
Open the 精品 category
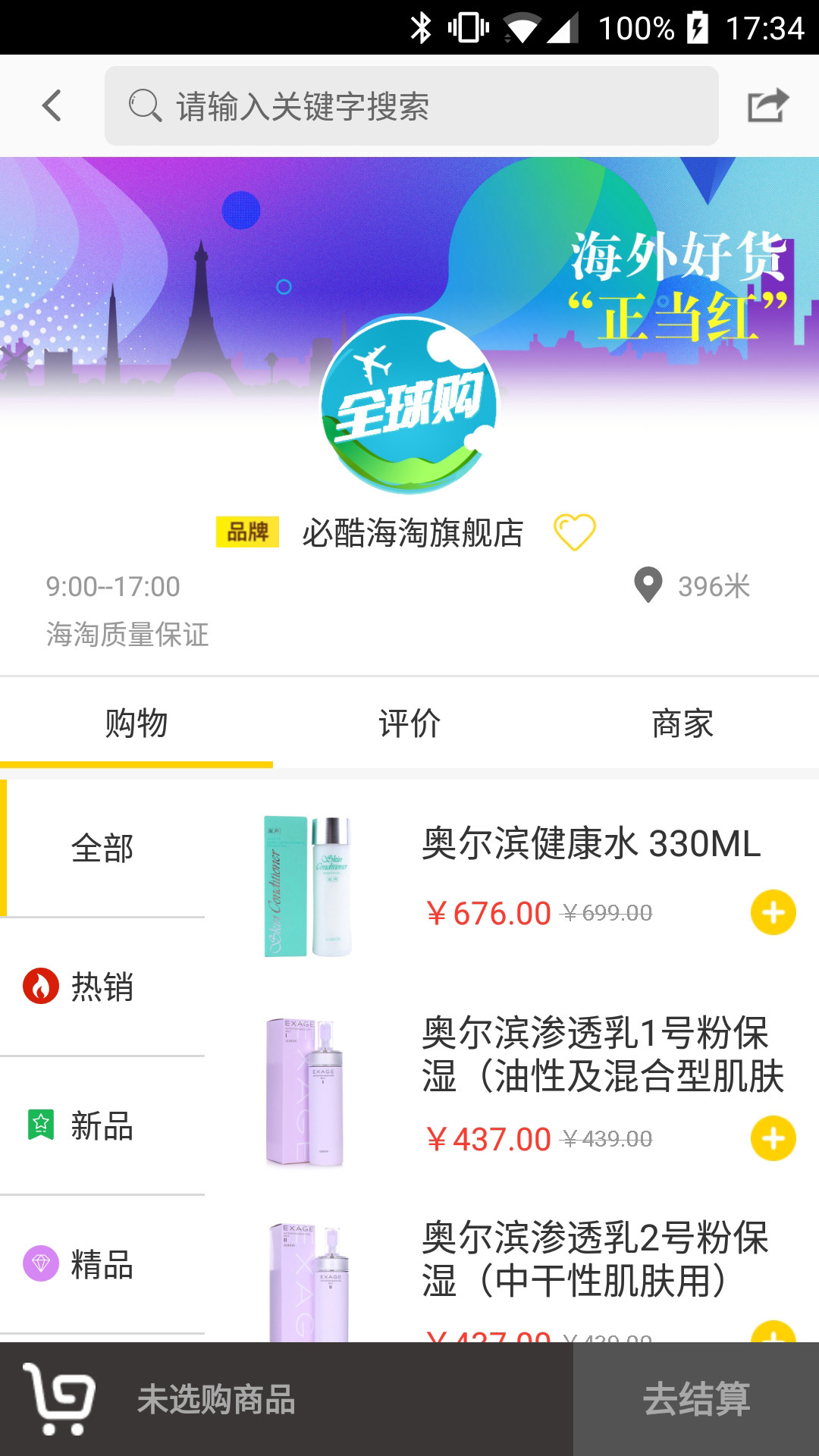pyautogui.click(x=103, y=1265)
